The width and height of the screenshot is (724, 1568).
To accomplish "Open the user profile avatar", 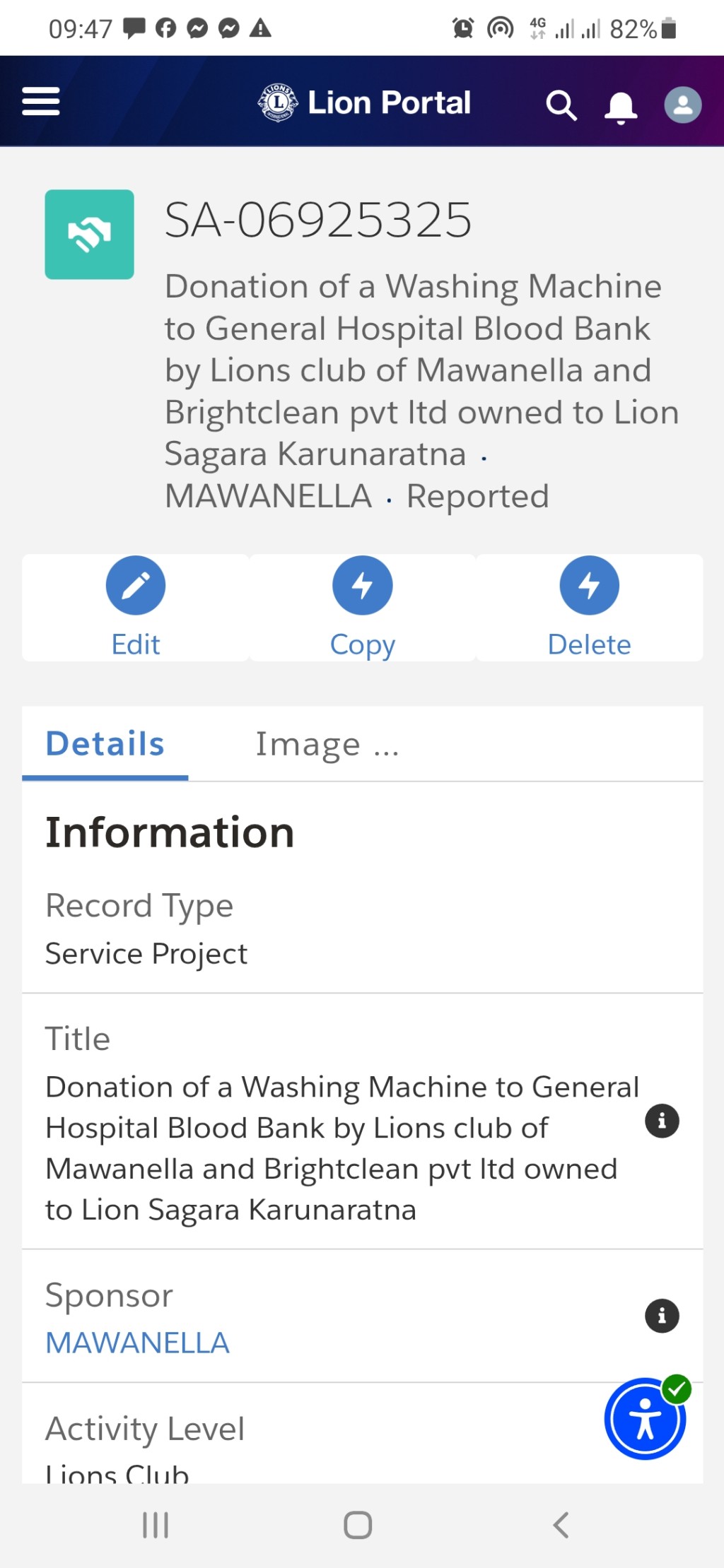I will [683, 105].
